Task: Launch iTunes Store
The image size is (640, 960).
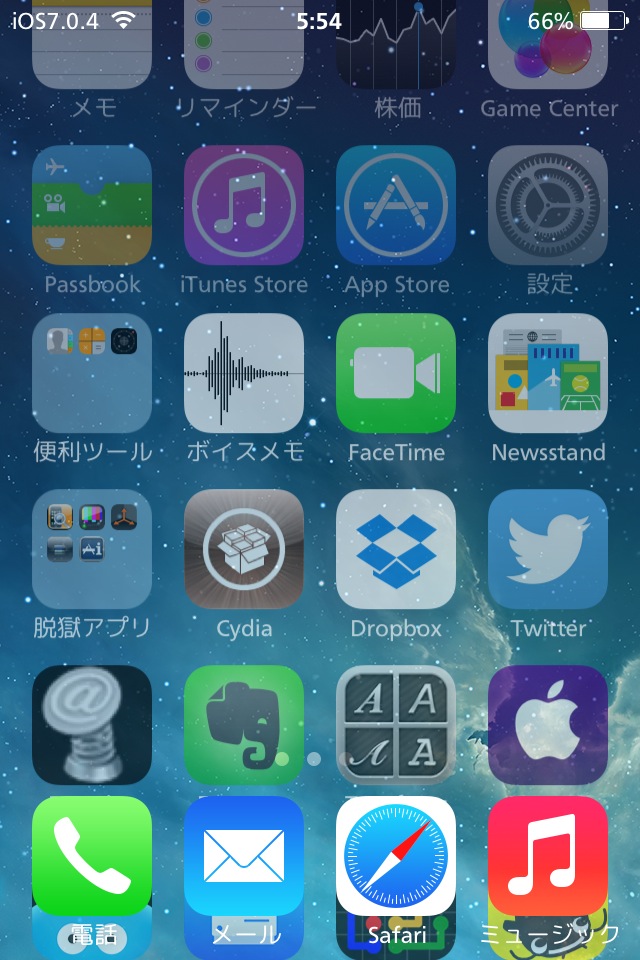Action: pyautogui.click(x=244, y=205)
